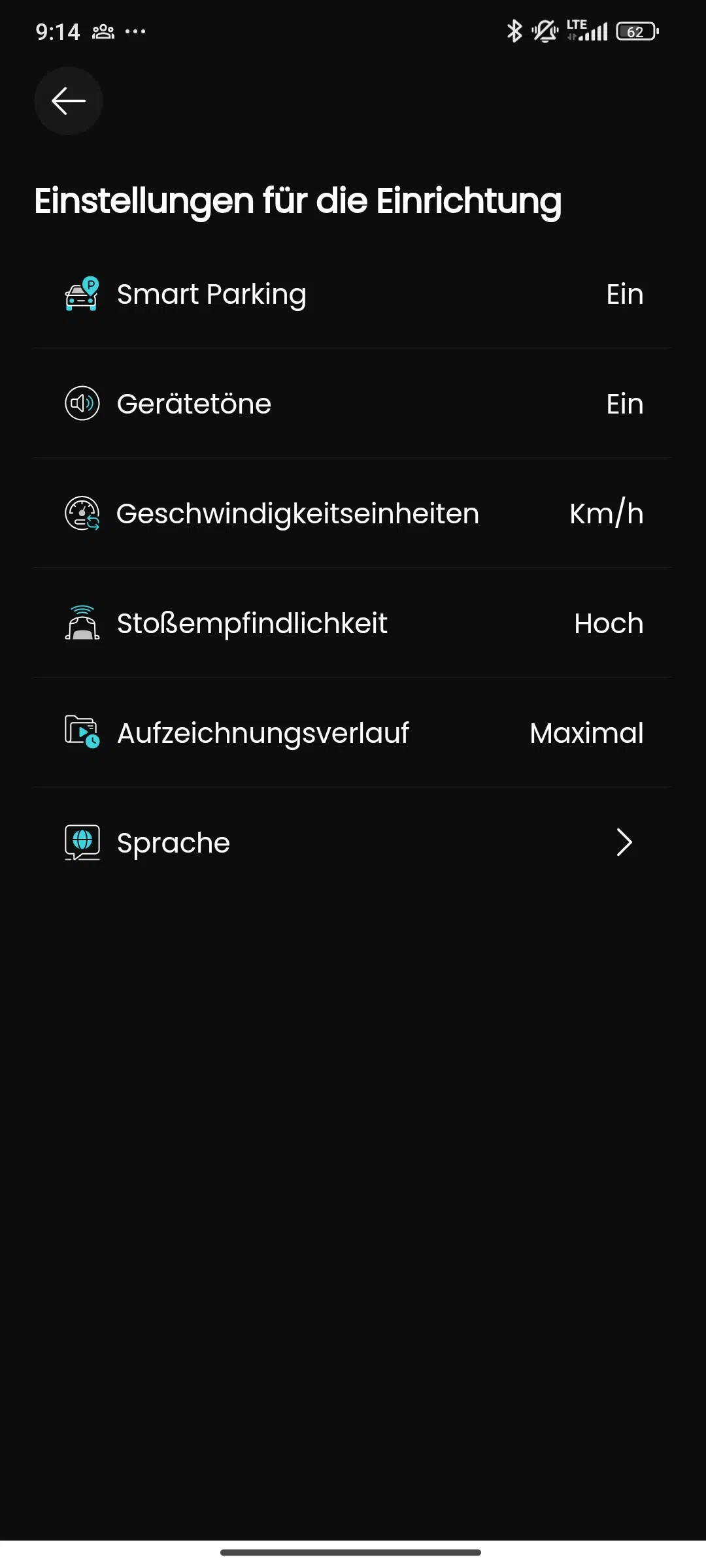Open the Gerätetöne setting
This screenshot has height=1568, width=706.
pos(353,404)
